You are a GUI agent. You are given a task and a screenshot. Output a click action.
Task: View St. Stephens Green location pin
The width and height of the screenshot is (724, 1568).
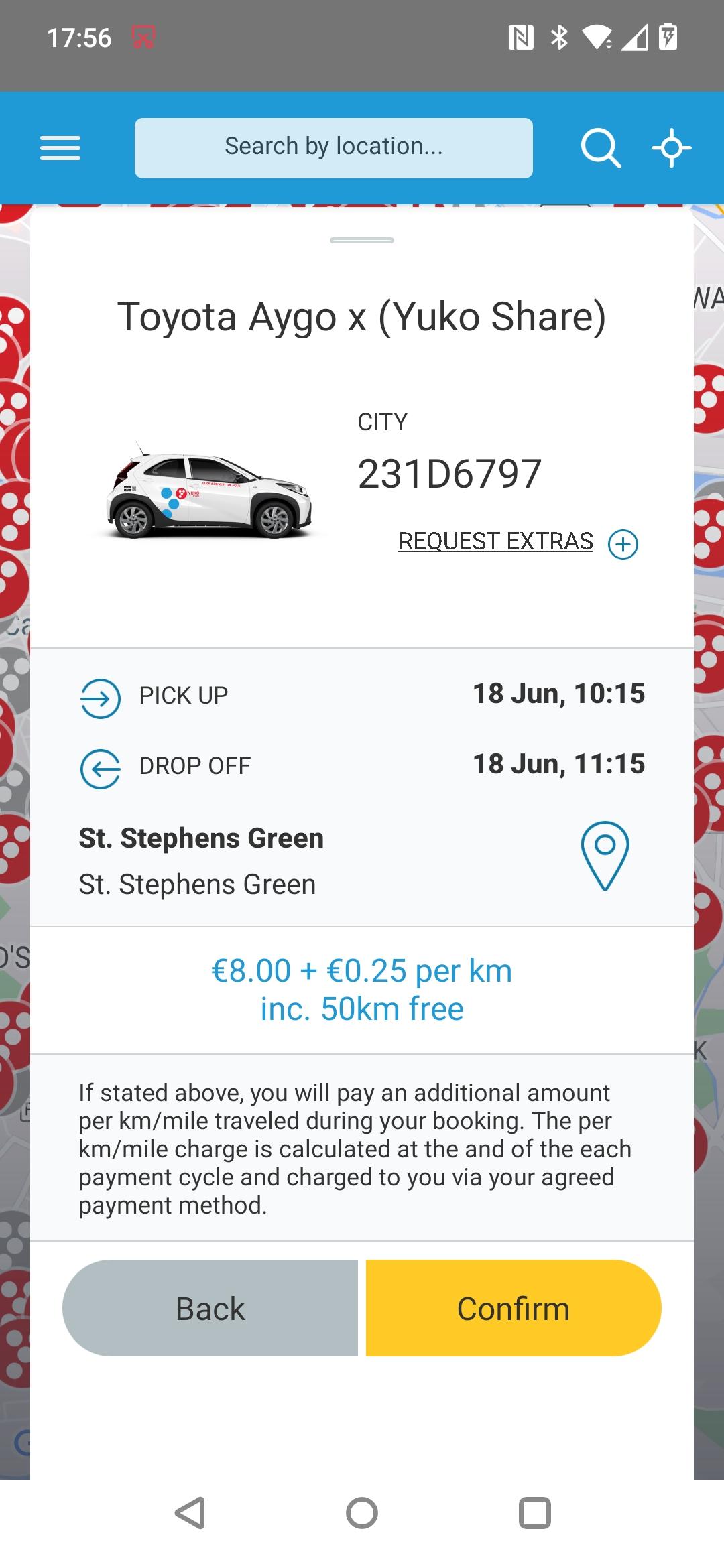point(605,856)
